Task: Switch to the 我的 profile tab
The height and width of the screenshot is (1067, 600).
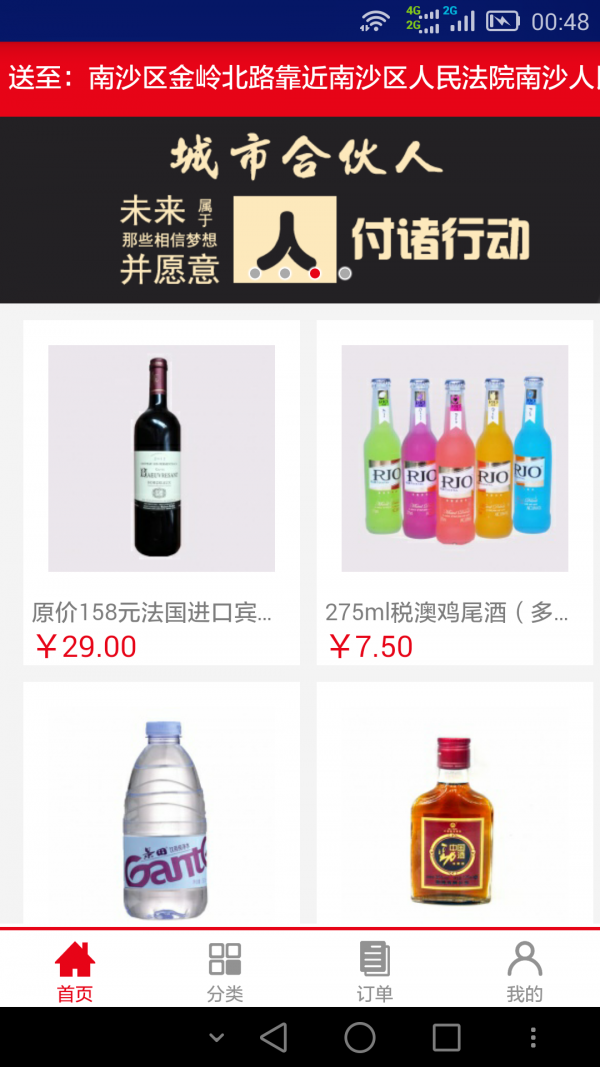Action: point(524,970)
